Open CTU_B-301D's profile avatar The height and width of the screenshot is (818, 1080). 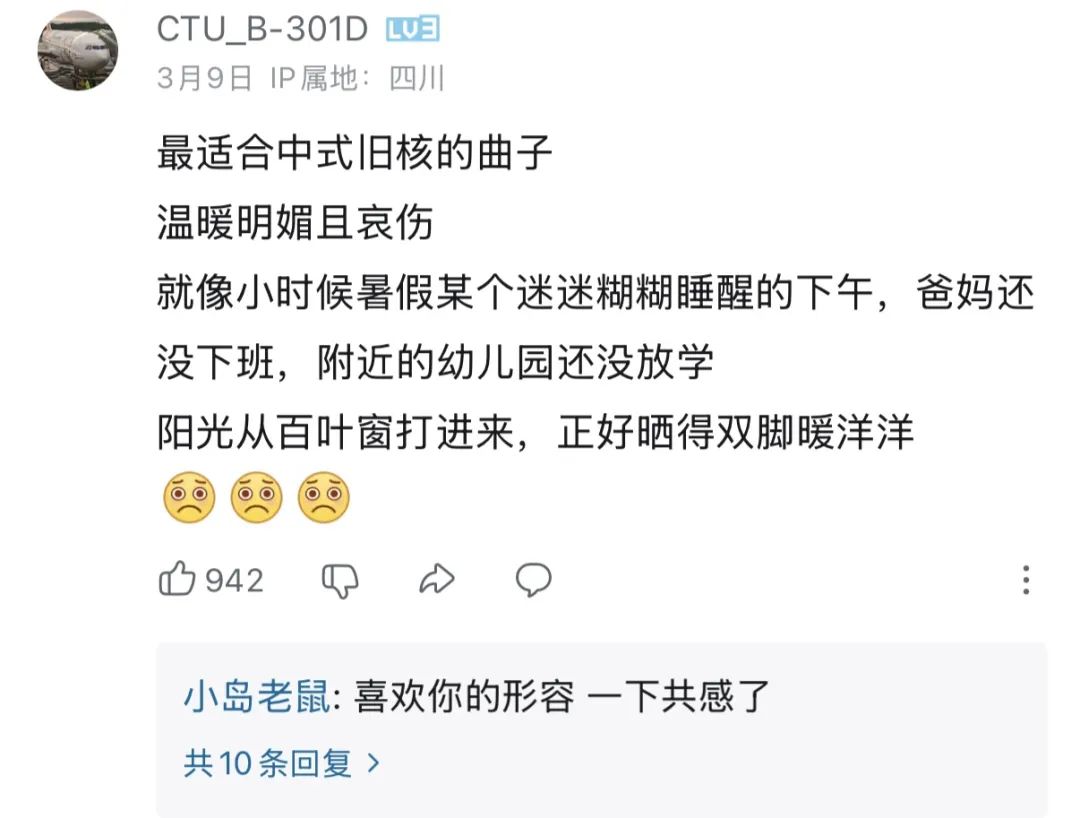pos(78,51)
